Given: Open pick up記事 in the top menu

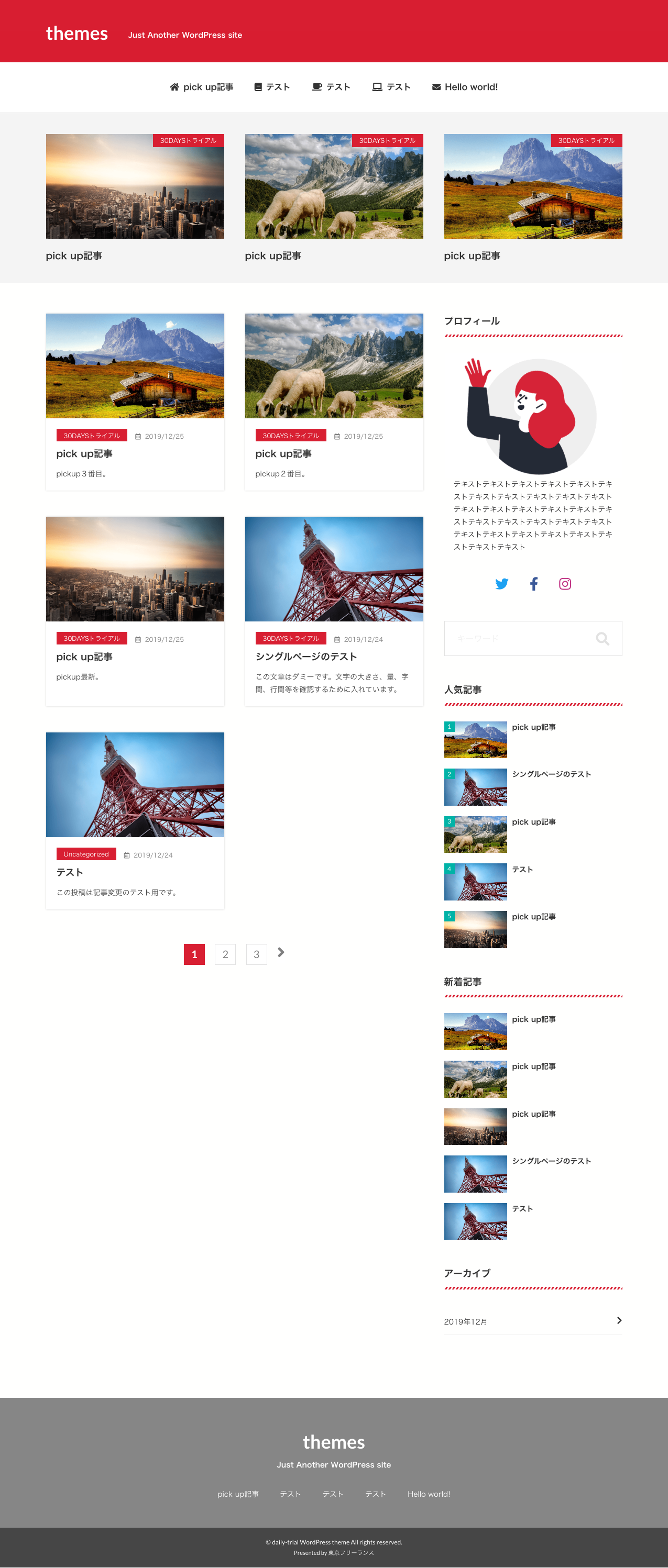Looking at the screenshot, I should click(202, 87).
